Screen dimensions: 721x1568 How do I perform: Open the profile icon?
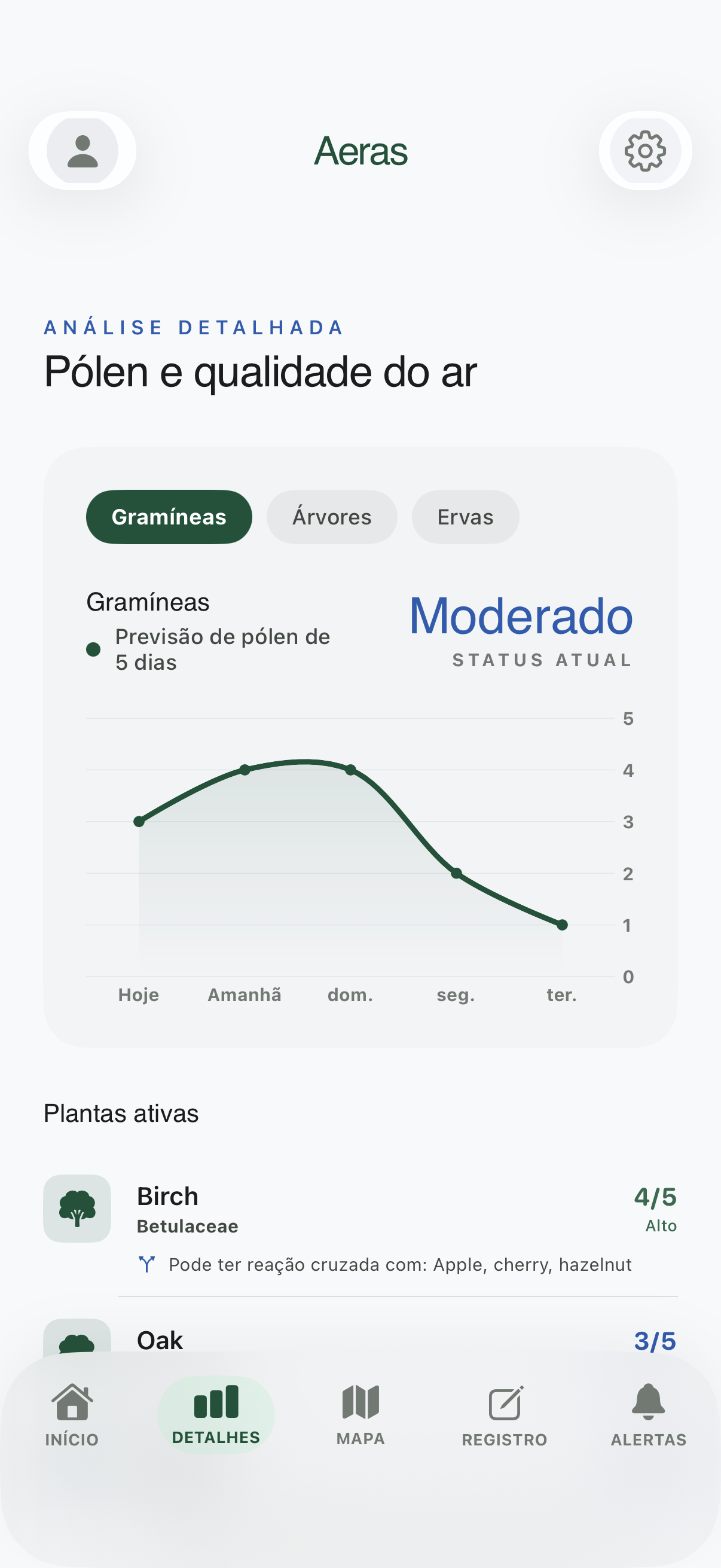click(x=83, y=151)
